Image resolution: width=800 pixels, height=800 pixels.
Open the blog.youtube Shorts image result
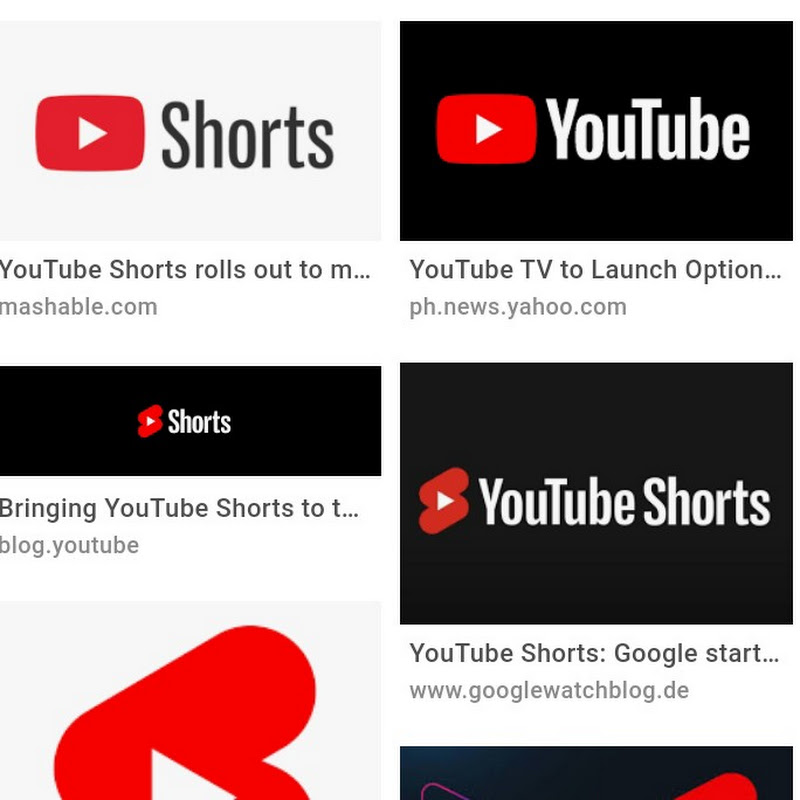point(189,421)
